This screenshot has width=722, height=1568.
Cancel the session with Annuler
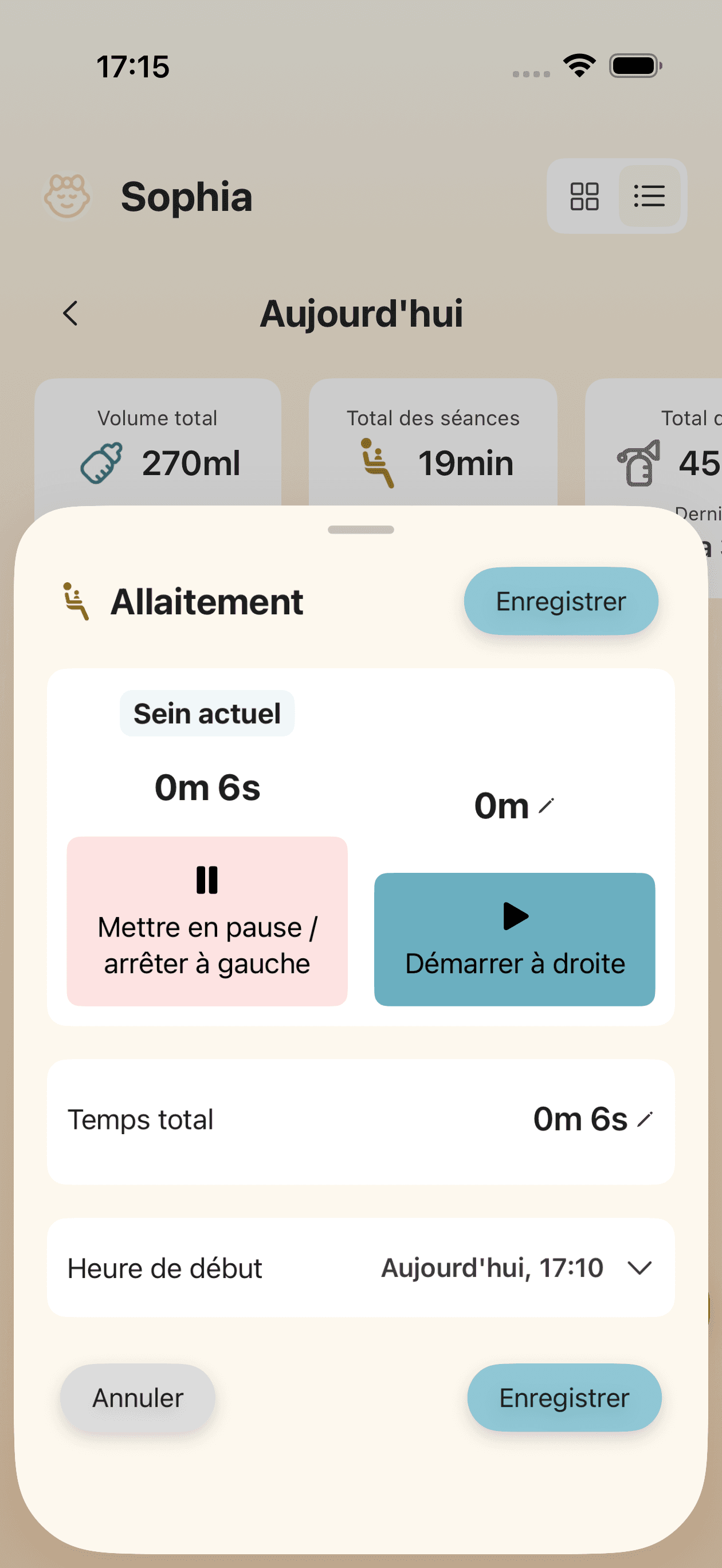[x=137, y=1398]
